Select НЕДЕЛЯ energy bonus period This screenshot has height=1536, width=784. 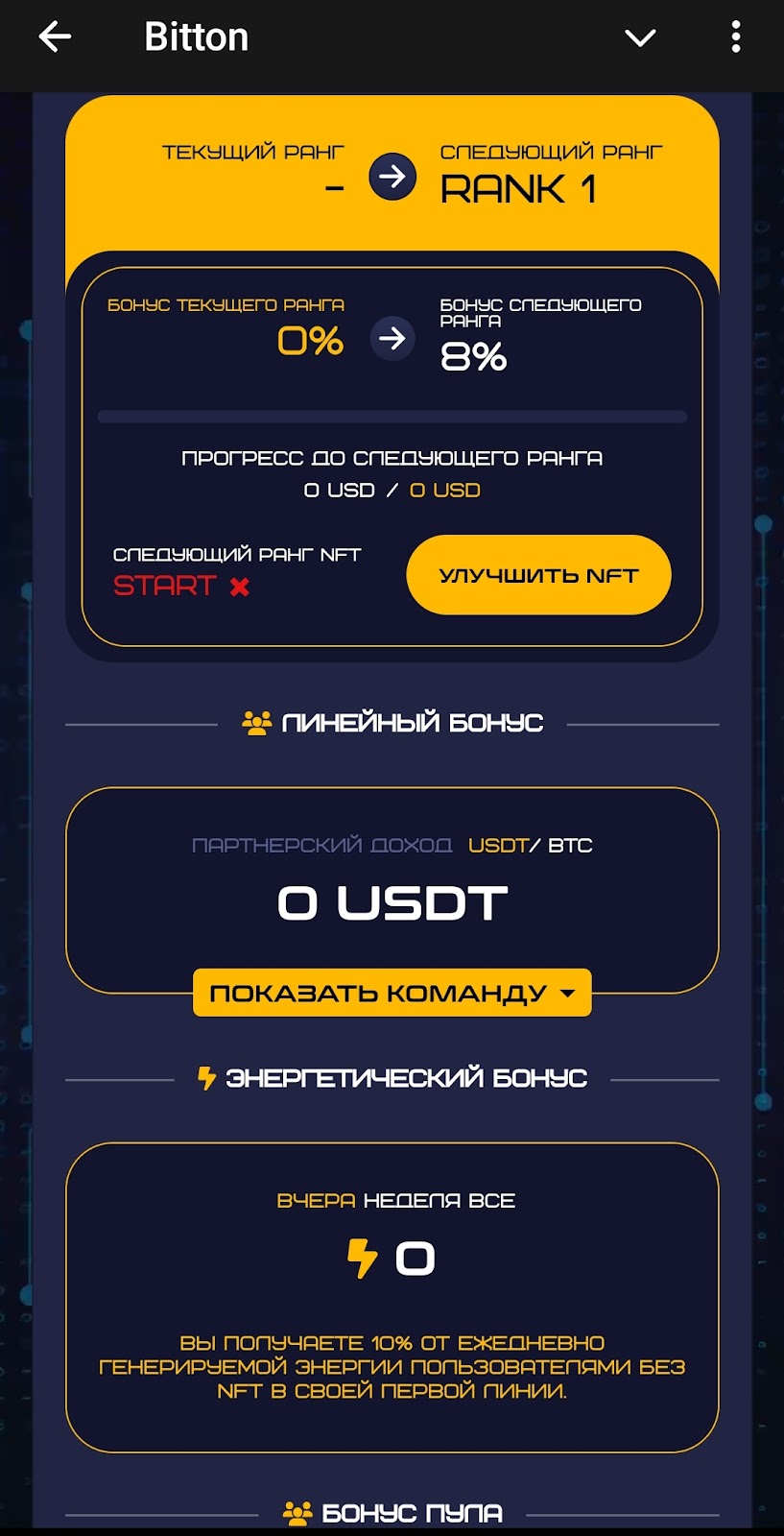(413, 1201)
